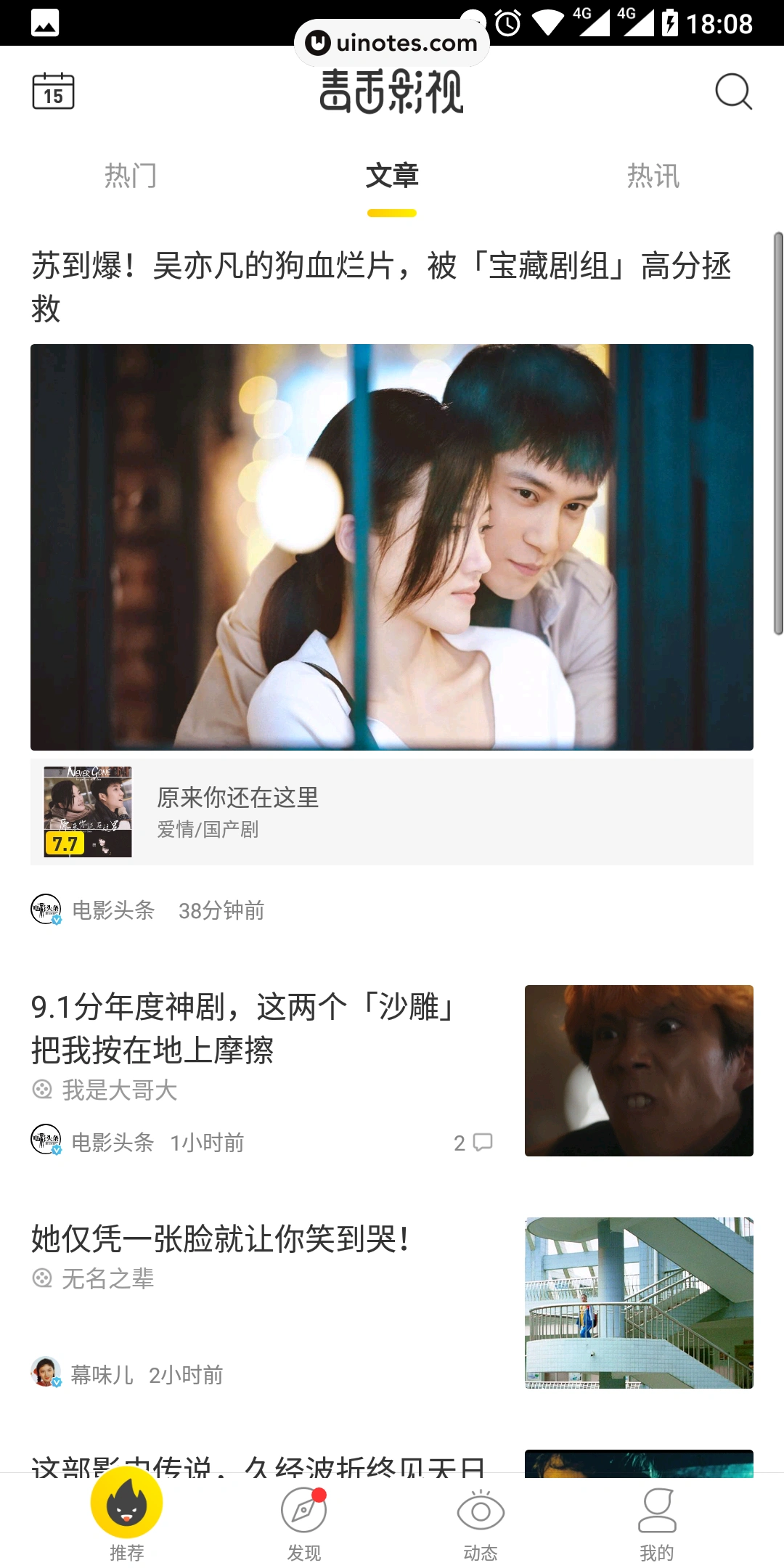
Task: Open the article 9.1分年度神剧
Action: pos(244,1028)
